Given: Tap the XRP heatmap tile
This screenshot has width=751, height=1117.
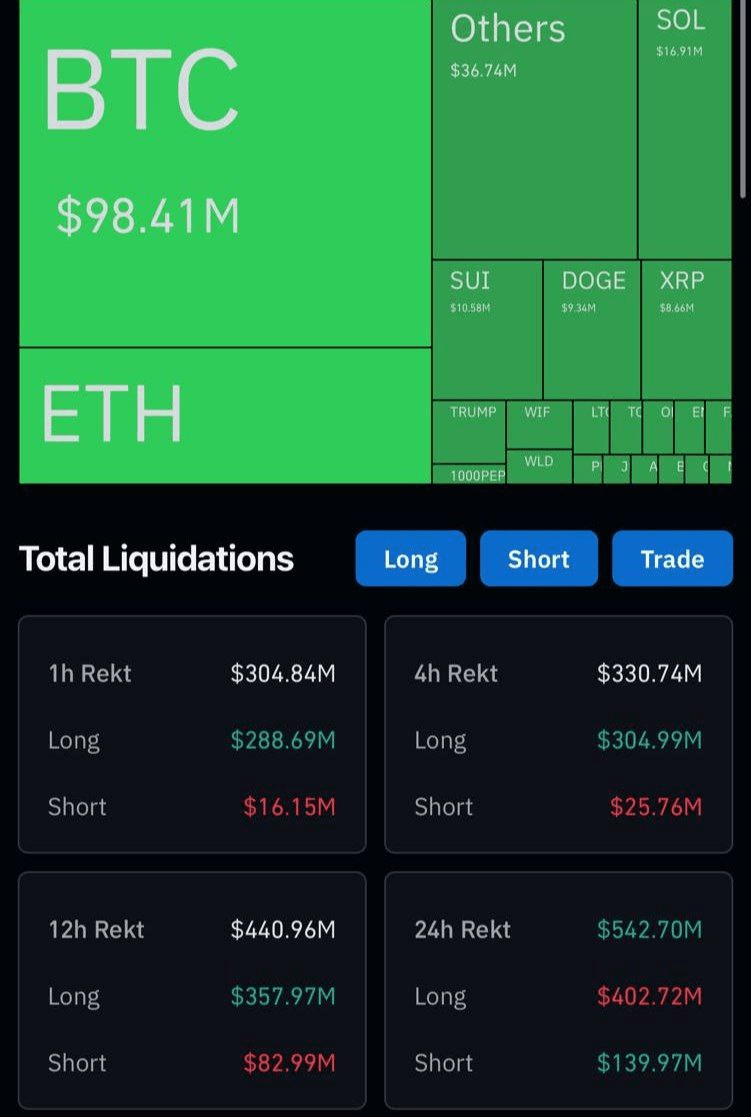Looking at the screenshot, I should 686,330.
